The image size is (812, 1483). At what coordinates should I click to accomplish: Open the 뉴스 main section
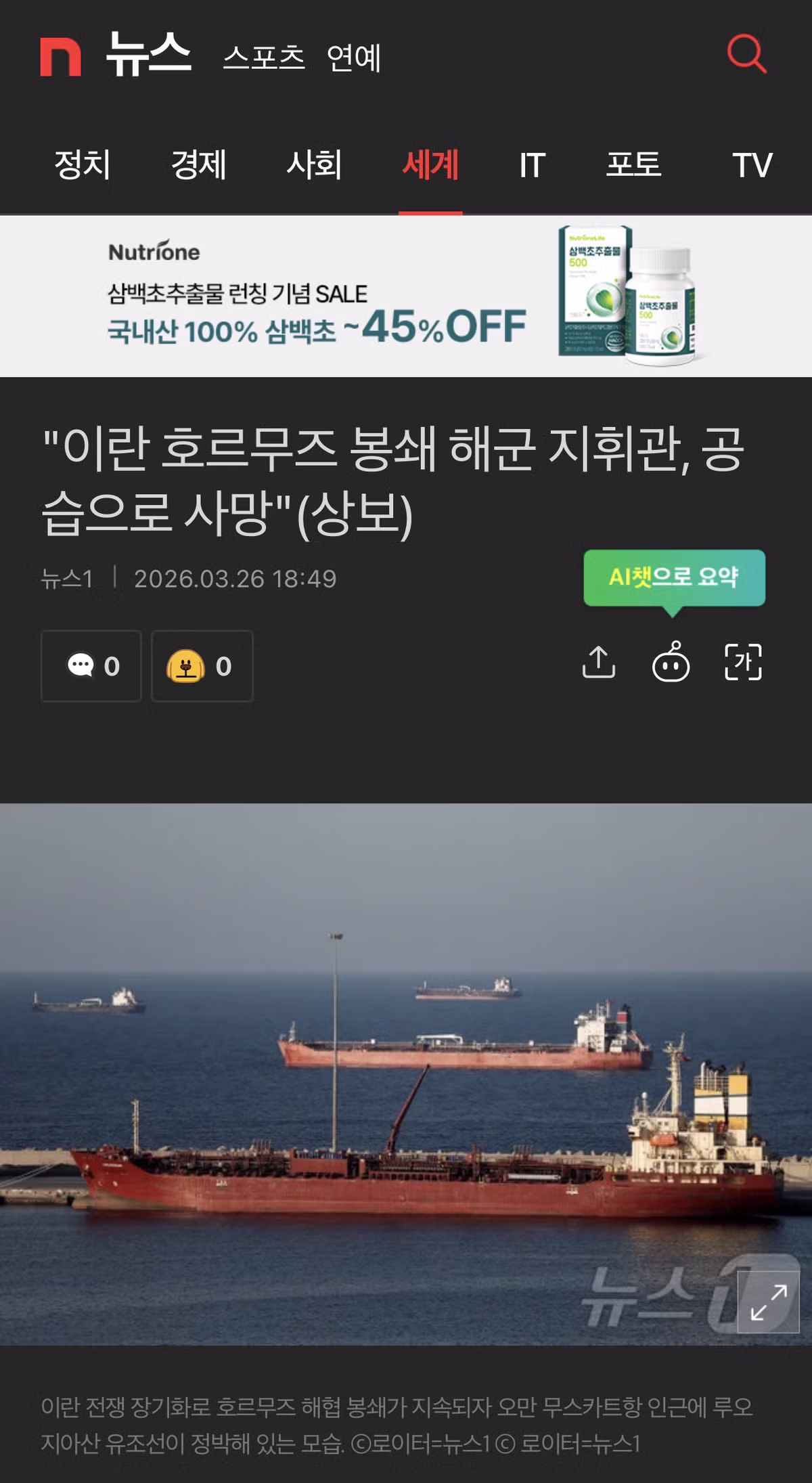[149, 54]
